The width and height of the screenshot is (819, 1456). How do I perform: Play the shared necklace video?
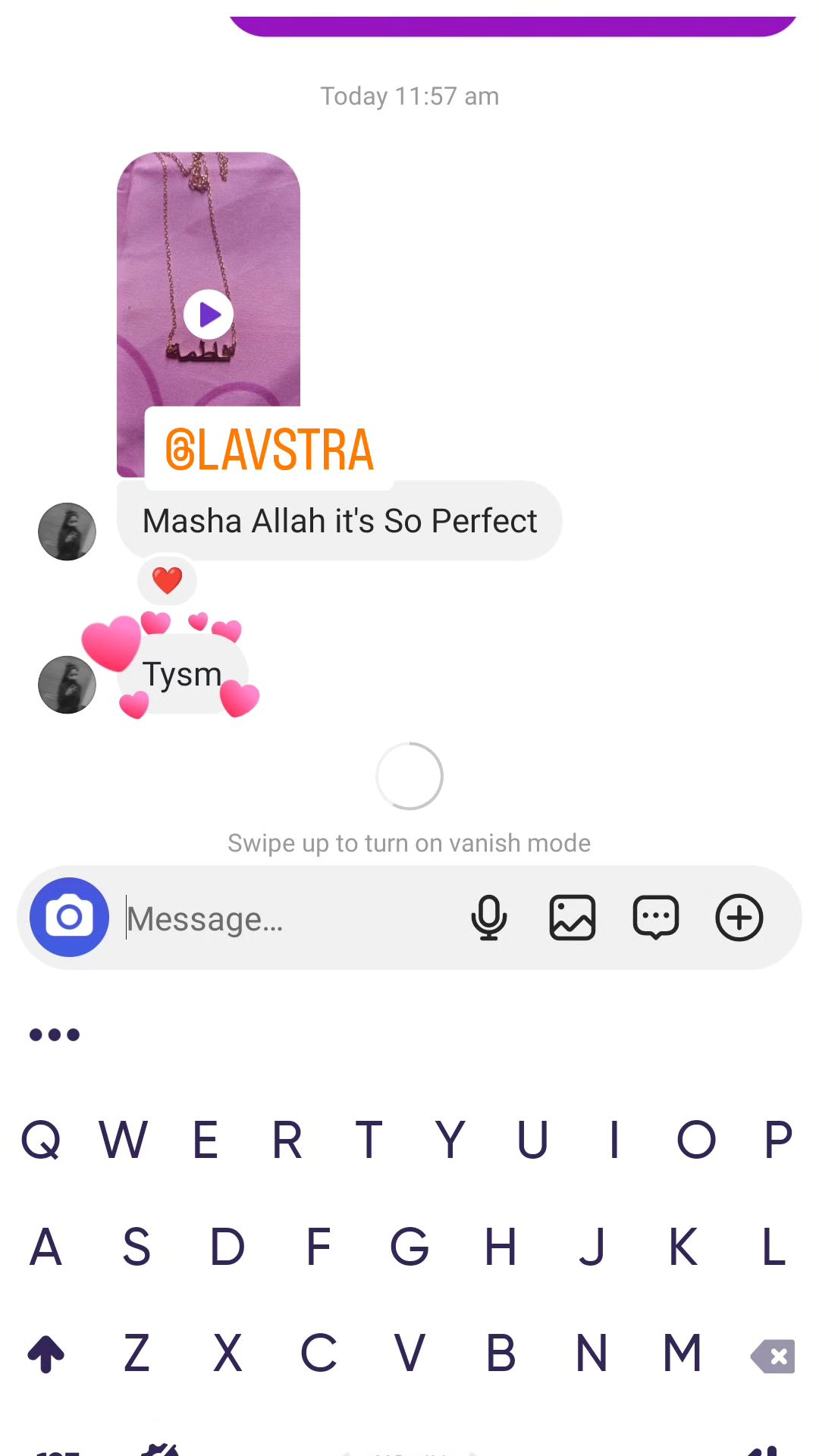coord(209,315)
